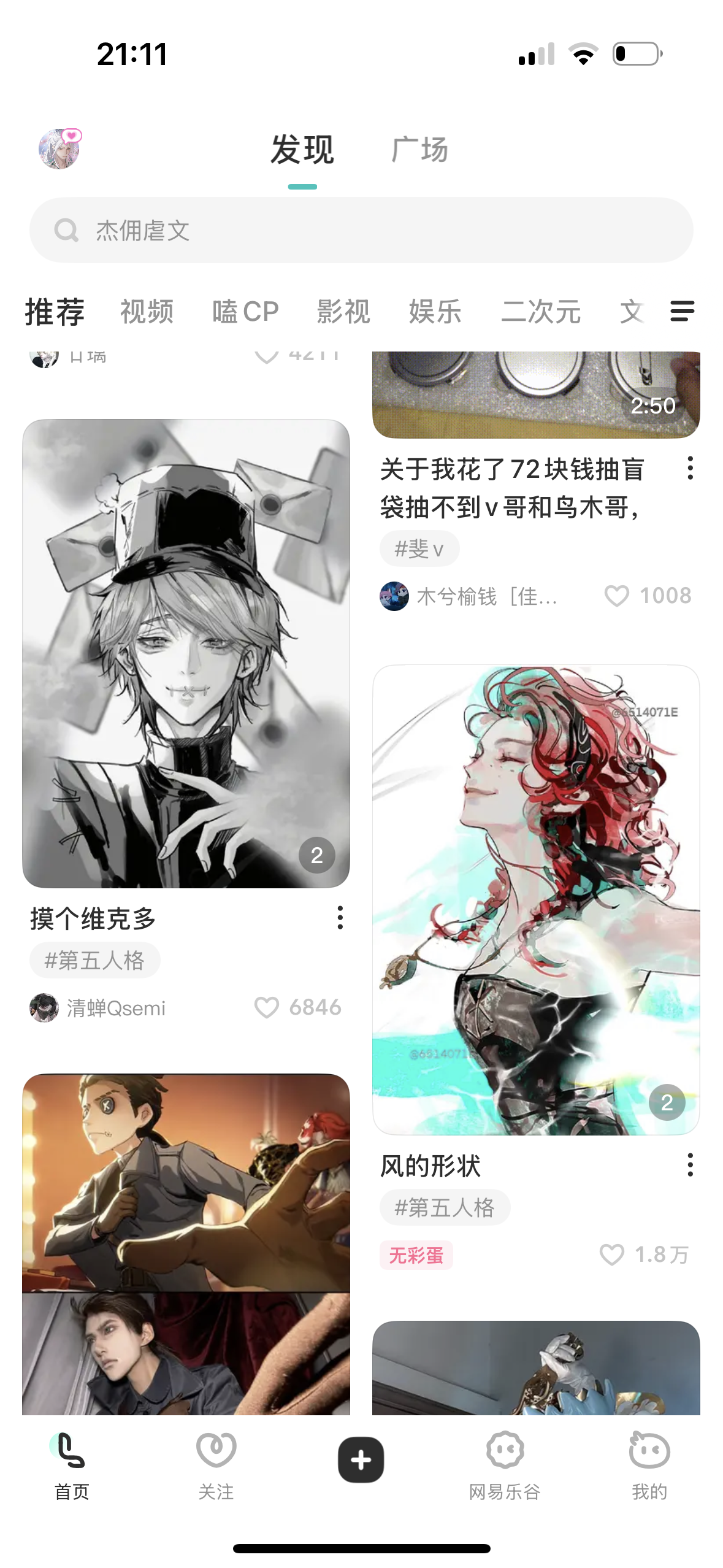Open more options for 摸个维克多 post
The height and width of the screenshot is (1568, 723).
340,918
